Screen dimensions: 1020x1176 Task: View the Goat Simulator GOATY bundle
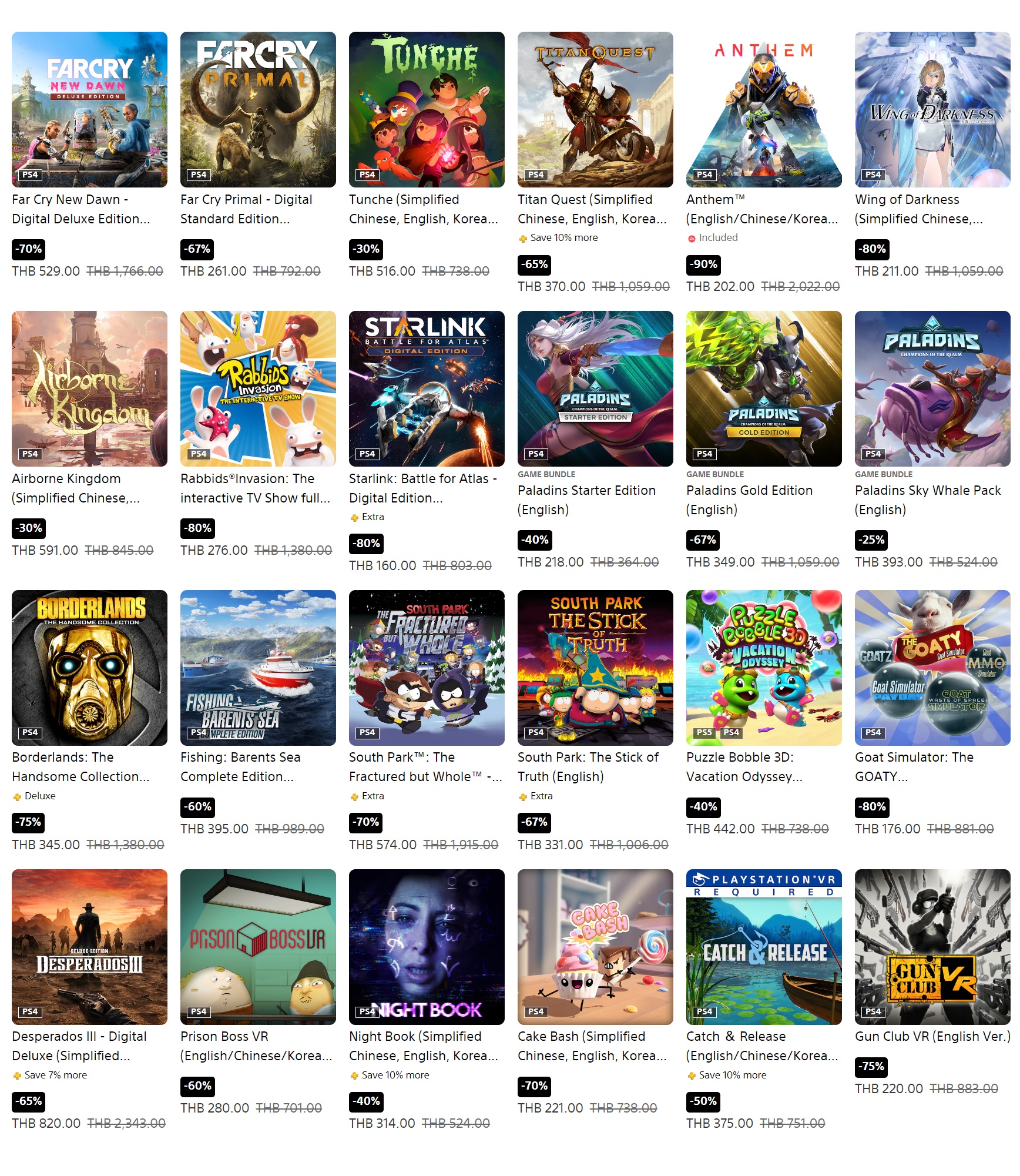pos(932,668)
